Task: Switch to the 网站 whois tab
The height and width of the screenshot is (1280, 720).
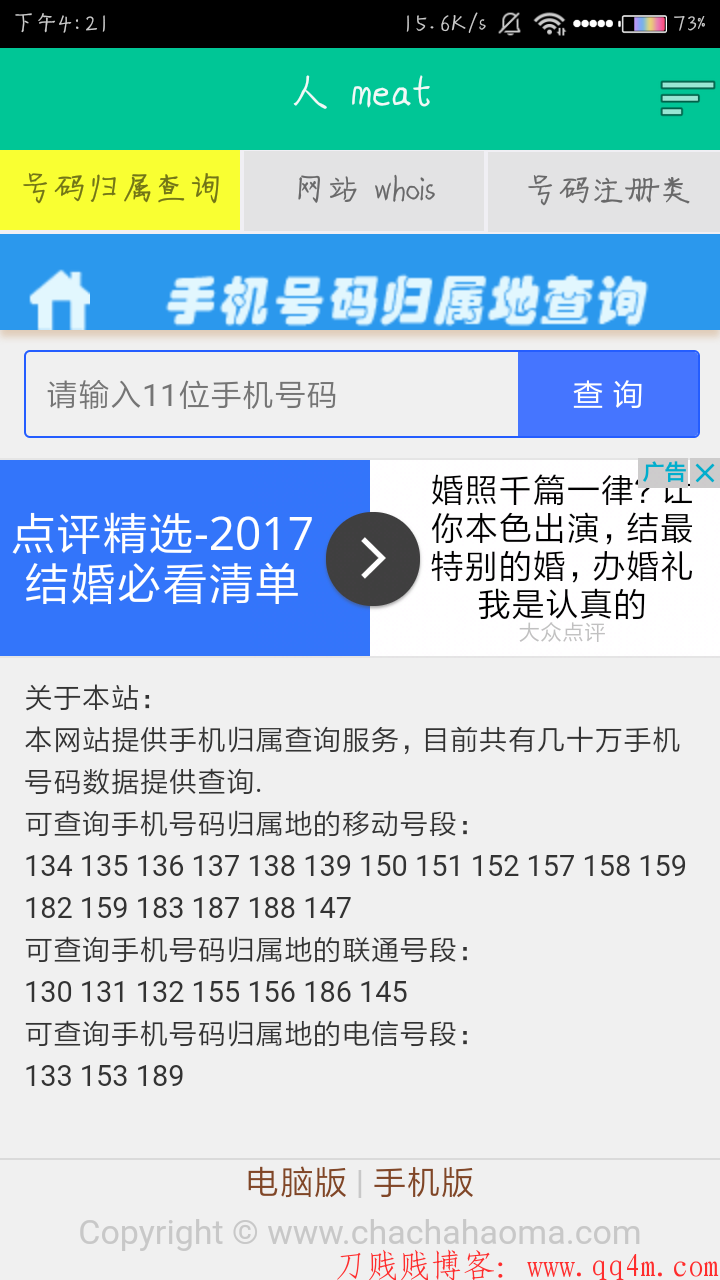Action: tap(364, 190)
